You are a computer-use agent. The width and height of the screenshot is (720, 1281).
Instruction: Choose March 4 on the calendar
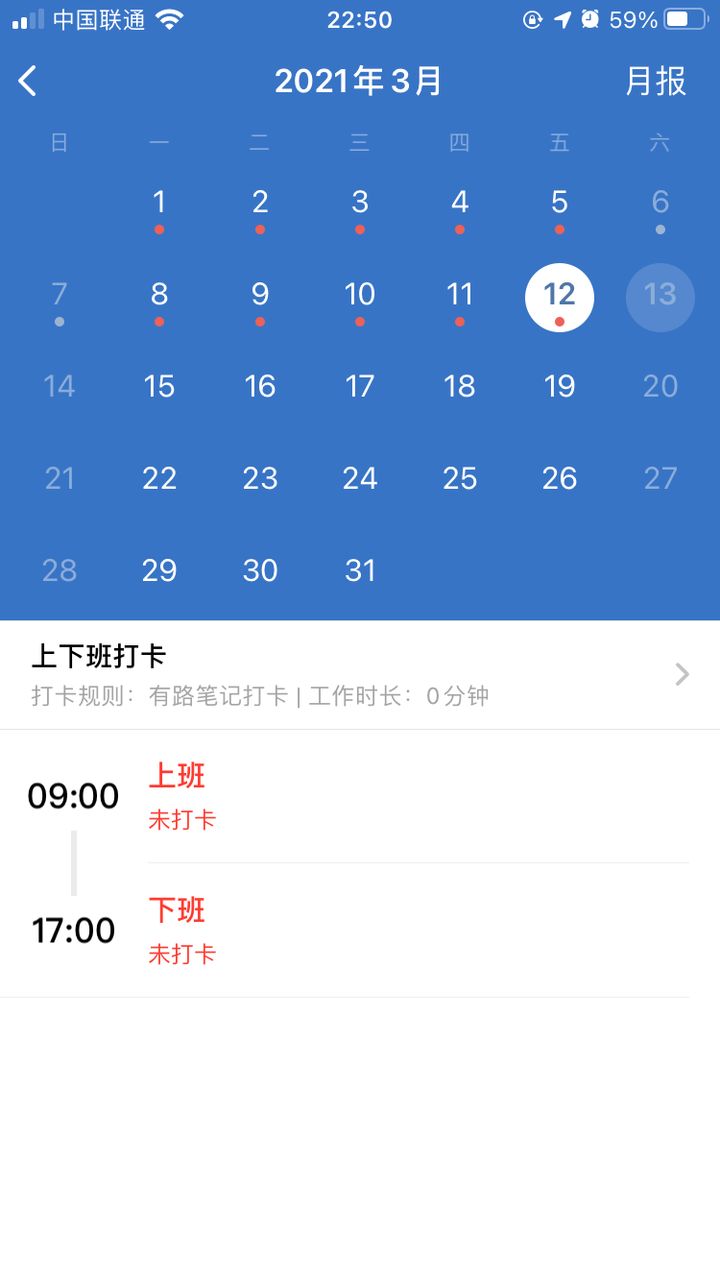pos(459,204)
